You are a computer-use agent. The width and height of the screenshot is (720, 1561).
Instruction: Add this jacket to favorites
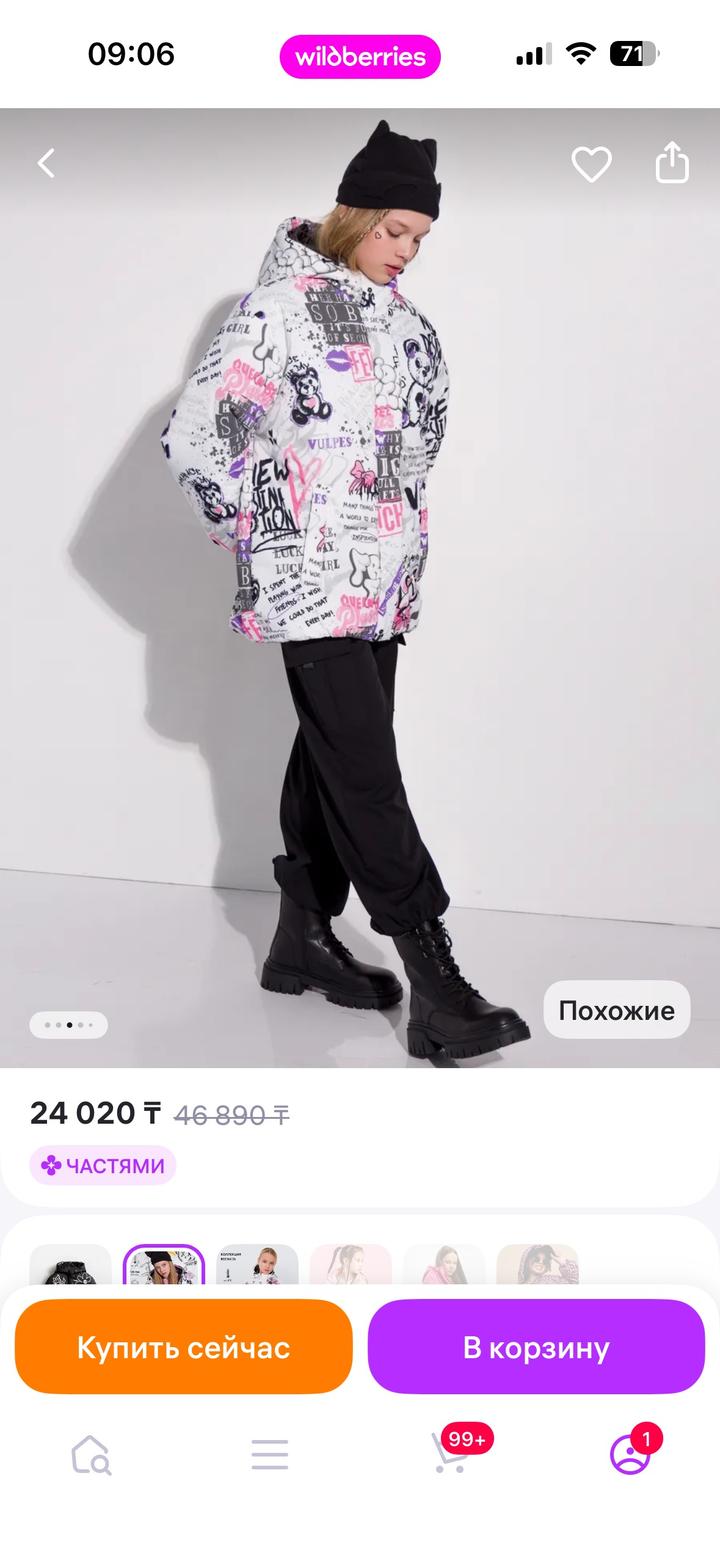click(591, 164)
